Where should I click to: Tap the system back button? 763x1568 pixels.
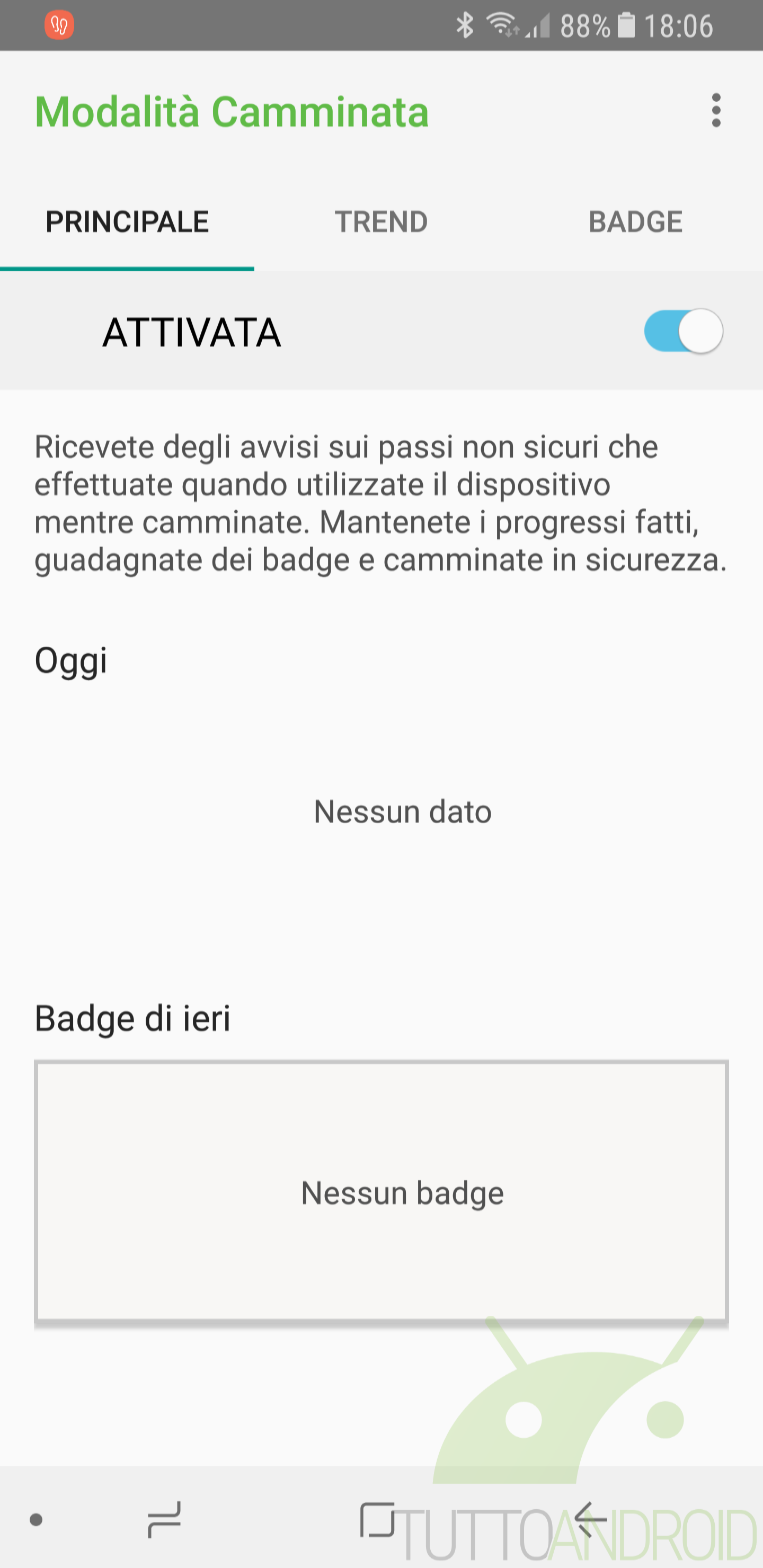pyautogui.click(x=590, y=1519)
